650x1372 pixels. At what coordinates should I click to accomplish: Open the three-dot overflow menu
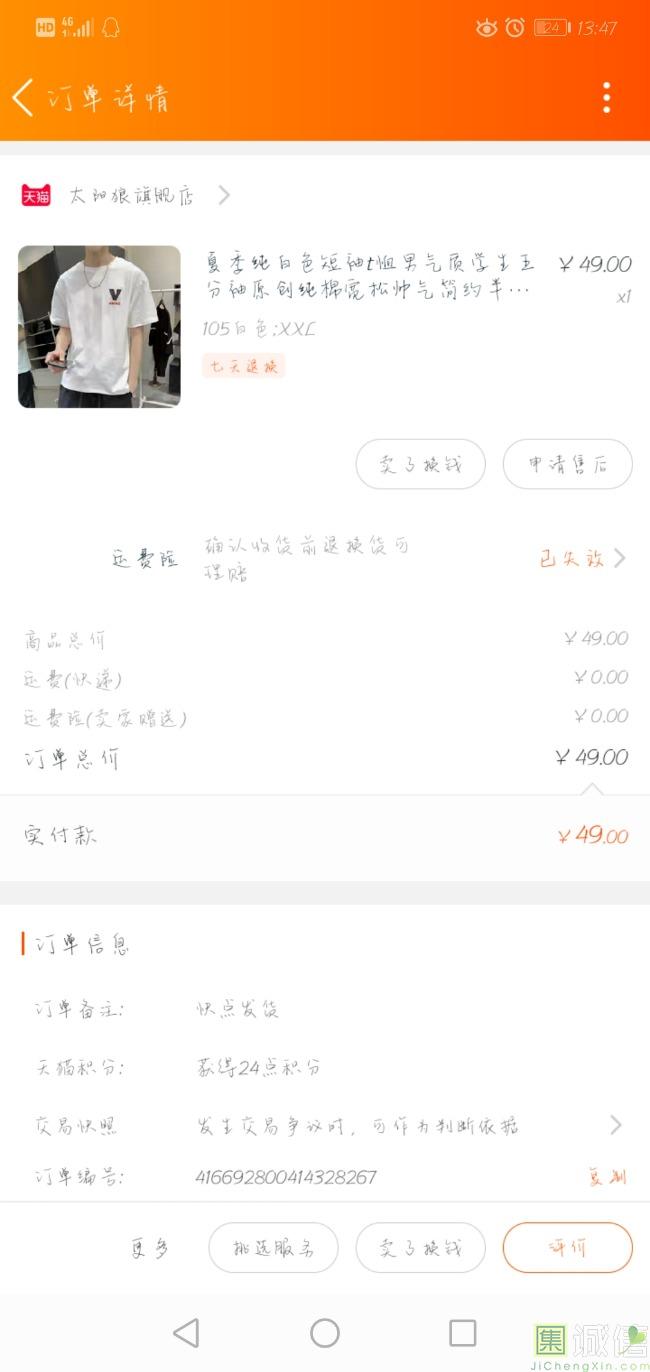[x=606, y=98]
